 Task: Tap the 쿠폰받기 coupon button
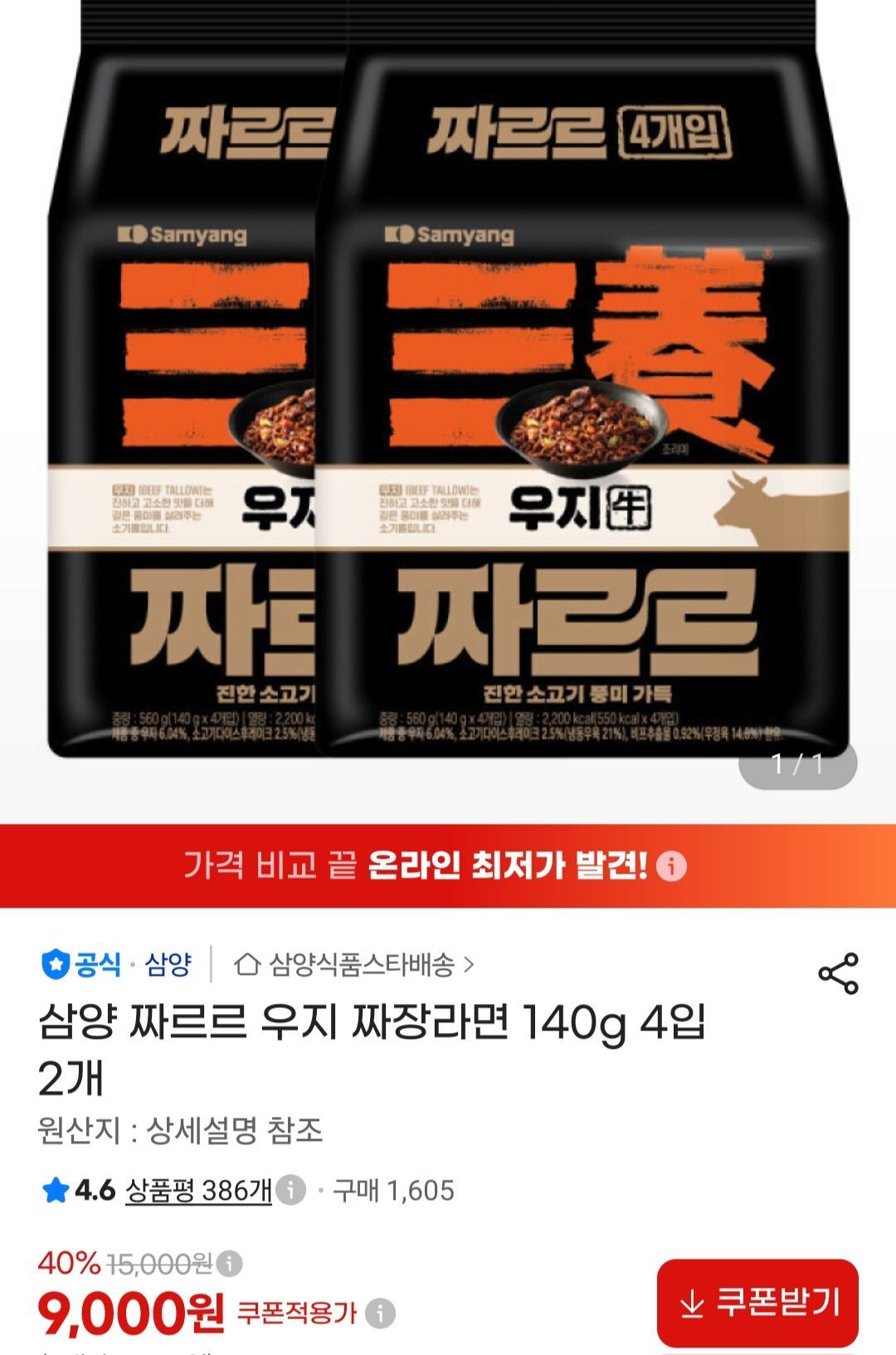[x=757, y=1303]
